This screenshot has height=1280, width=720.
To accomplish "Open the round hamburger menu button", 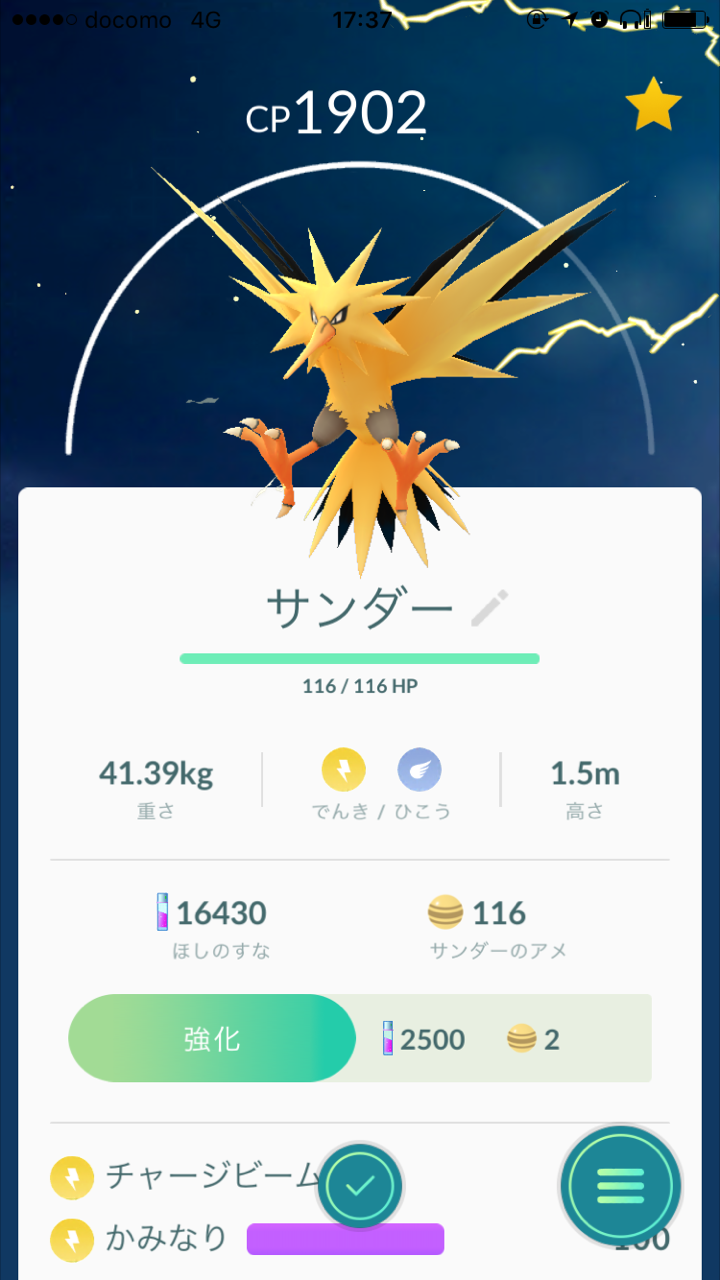I will click(621, 1187).
